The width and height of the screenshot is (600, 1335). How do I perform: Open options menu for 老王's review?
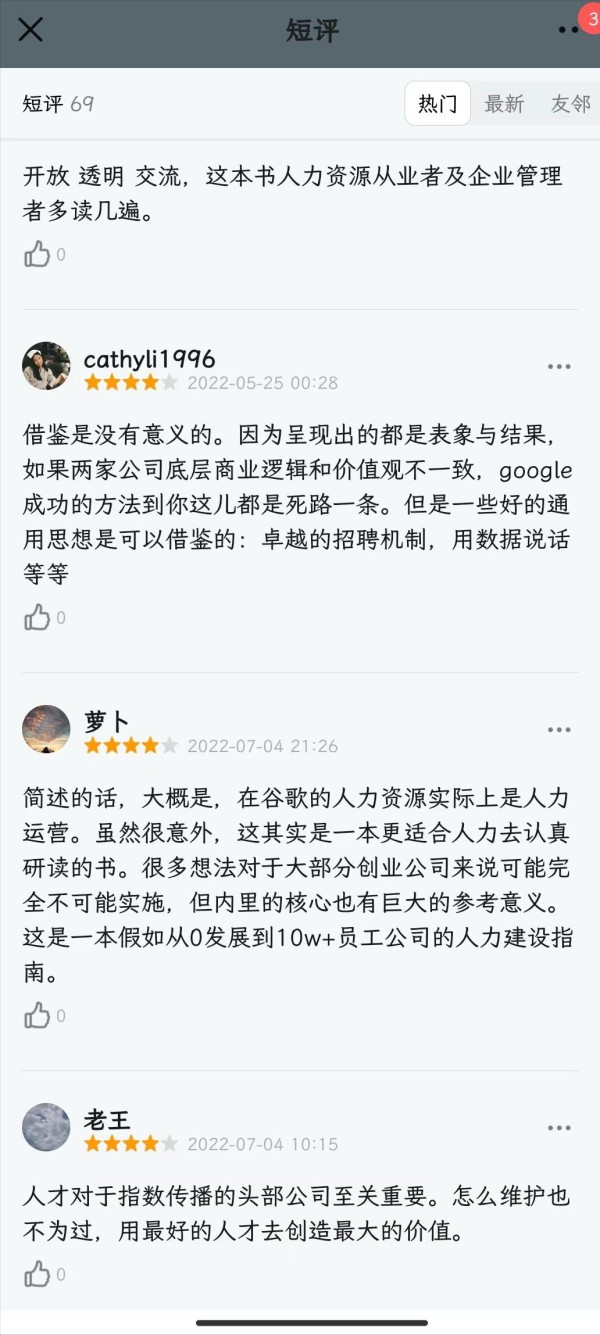[559, 1128]
